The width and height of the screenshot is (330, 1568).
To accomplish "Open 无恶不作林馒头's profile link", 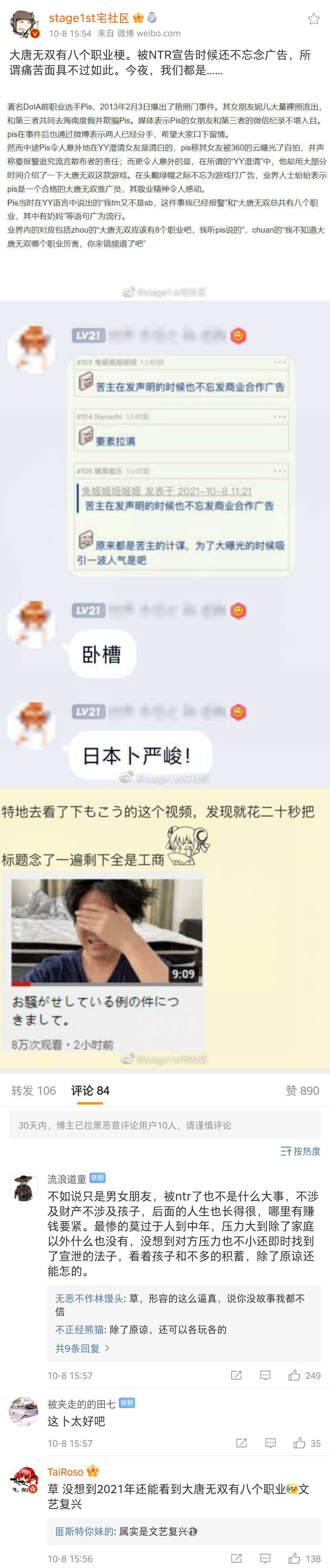I will click(x=89, y=1298).
